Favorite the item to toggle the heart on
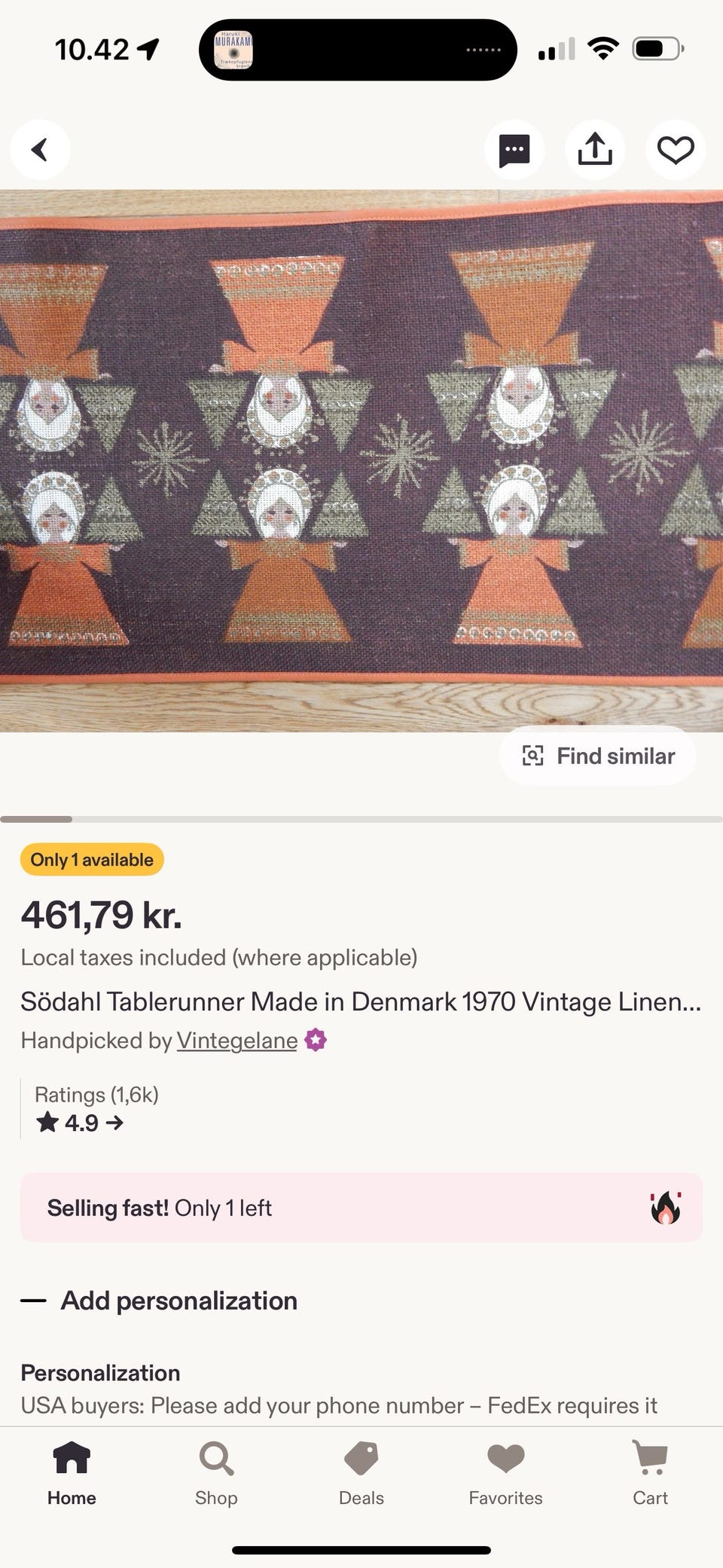 [676, 149]
